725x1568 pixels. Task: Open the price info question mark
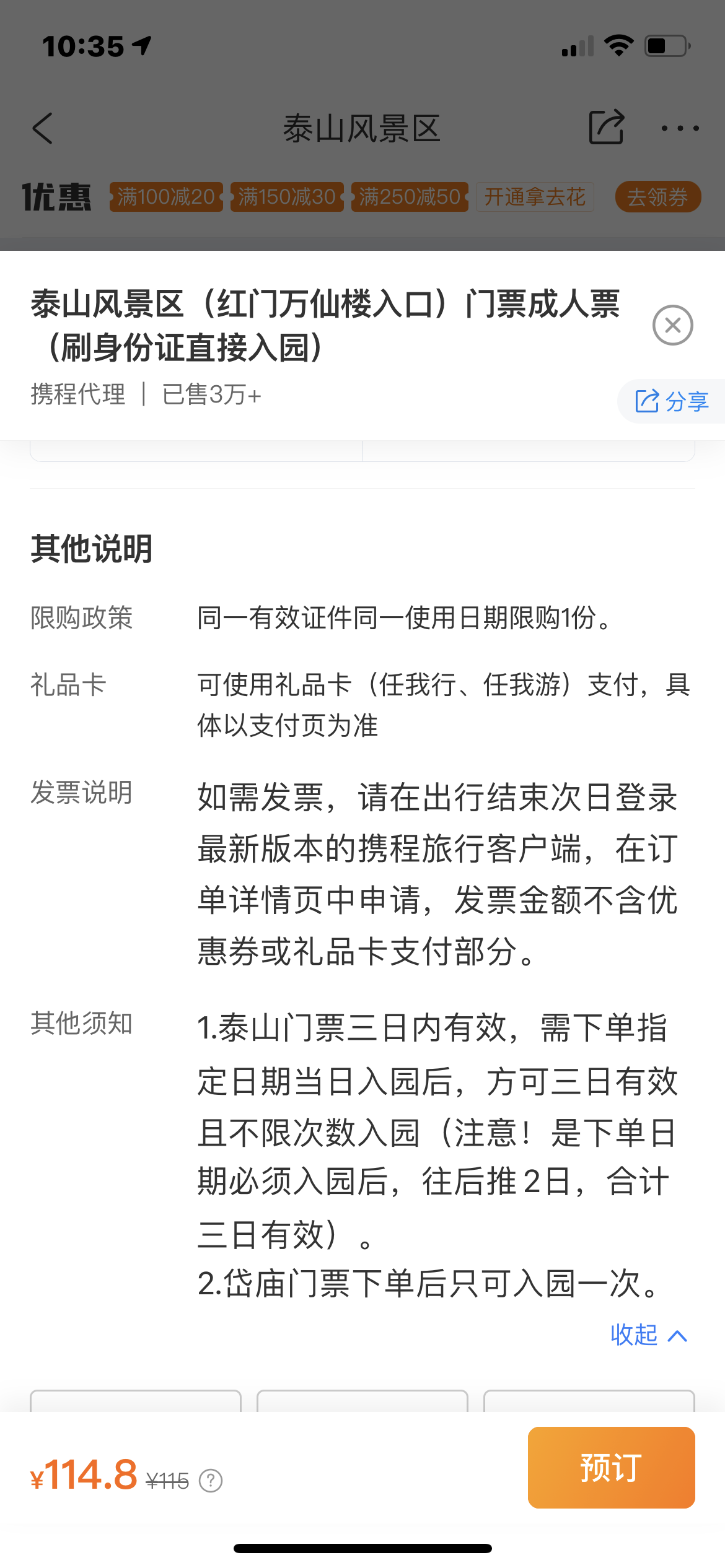pyautogui.click(x=211, y=1481)
